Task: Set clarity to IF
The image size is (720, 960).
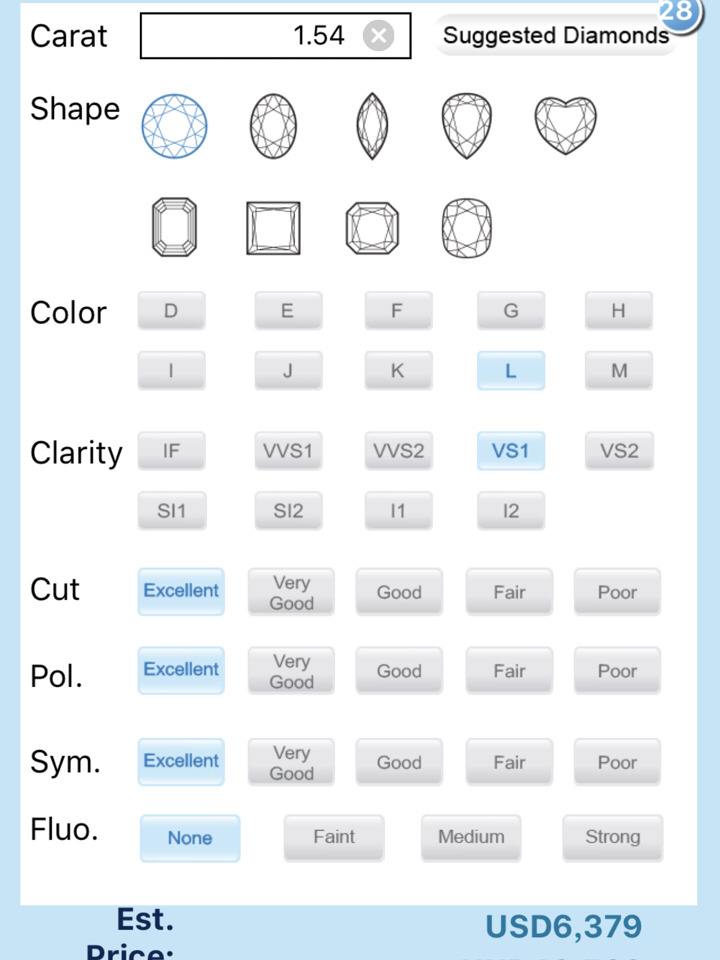Action: click(171, 451)
